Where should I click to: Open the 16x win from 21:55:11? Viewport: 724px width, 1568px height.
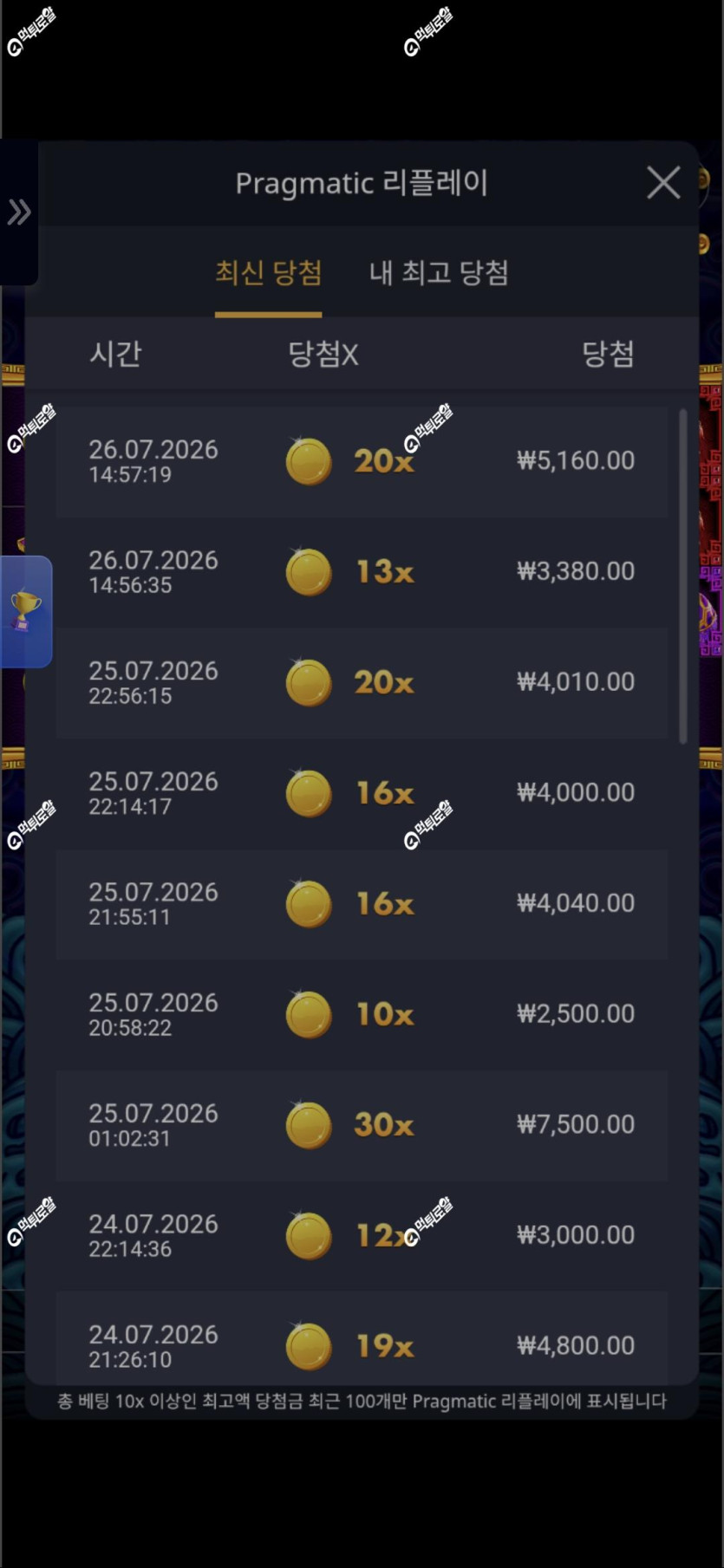(362, 904)
